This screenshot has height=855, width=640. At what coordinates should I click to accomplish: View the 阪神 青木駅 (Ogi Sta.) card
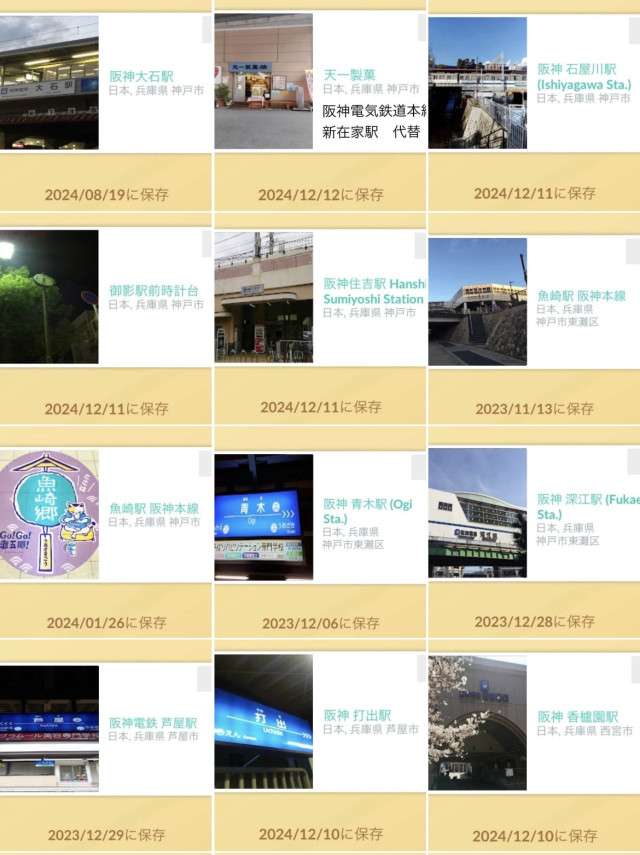[367, 511]
